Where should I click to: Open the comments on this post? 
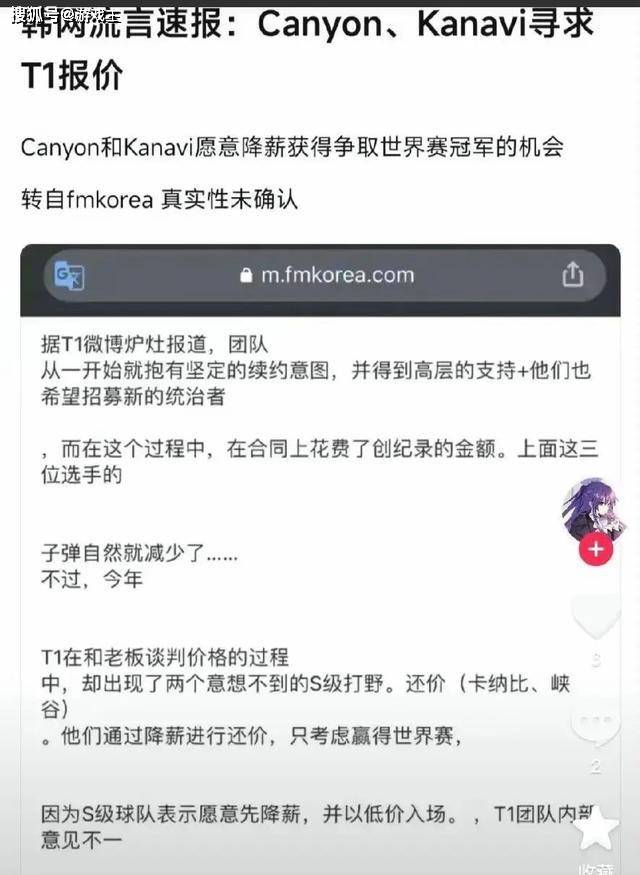[596, 728]
